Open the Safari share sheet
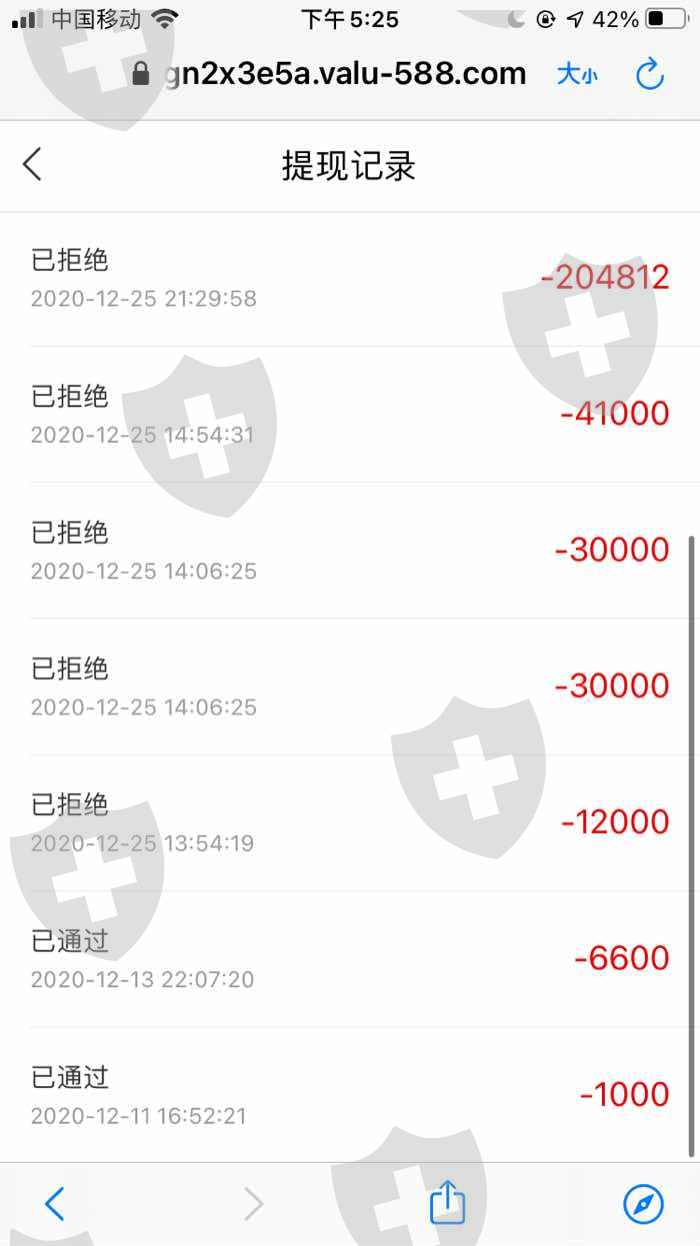The width and height of the screenshot is (700, 1246). click(448, 1203)
